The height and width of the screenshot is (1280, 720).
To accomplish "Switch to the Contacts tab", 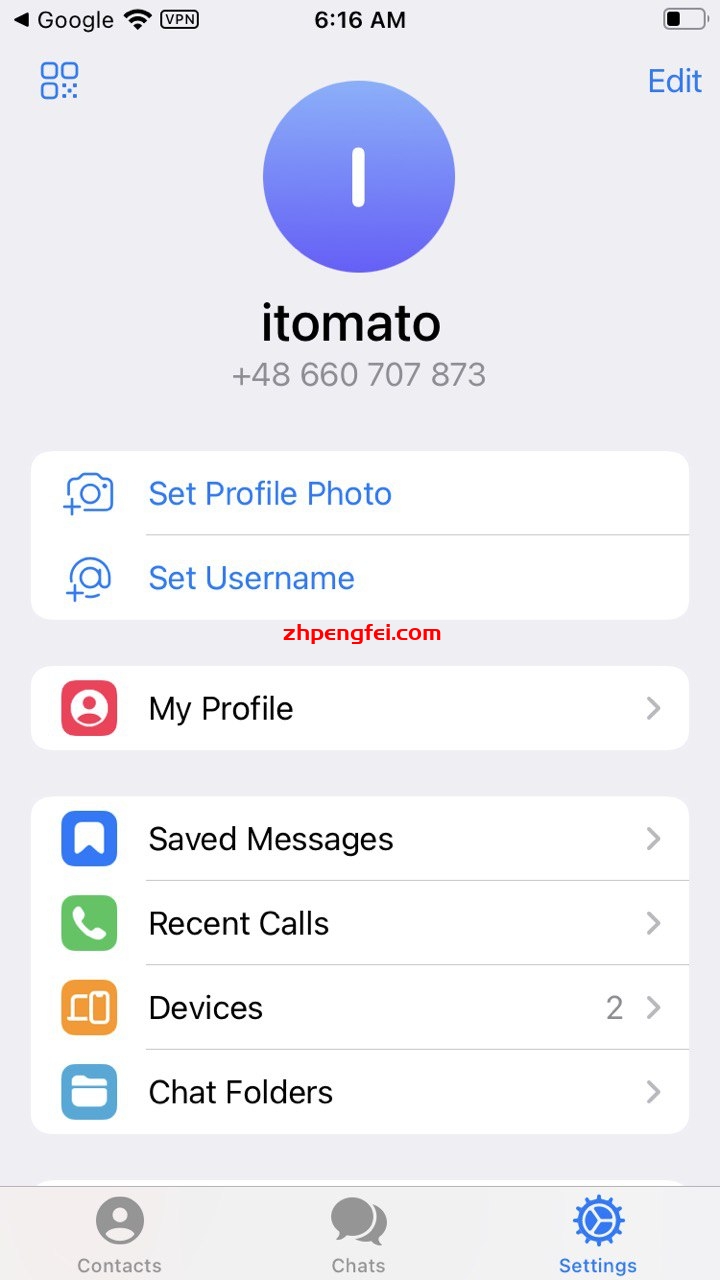I will point(120,1236).
